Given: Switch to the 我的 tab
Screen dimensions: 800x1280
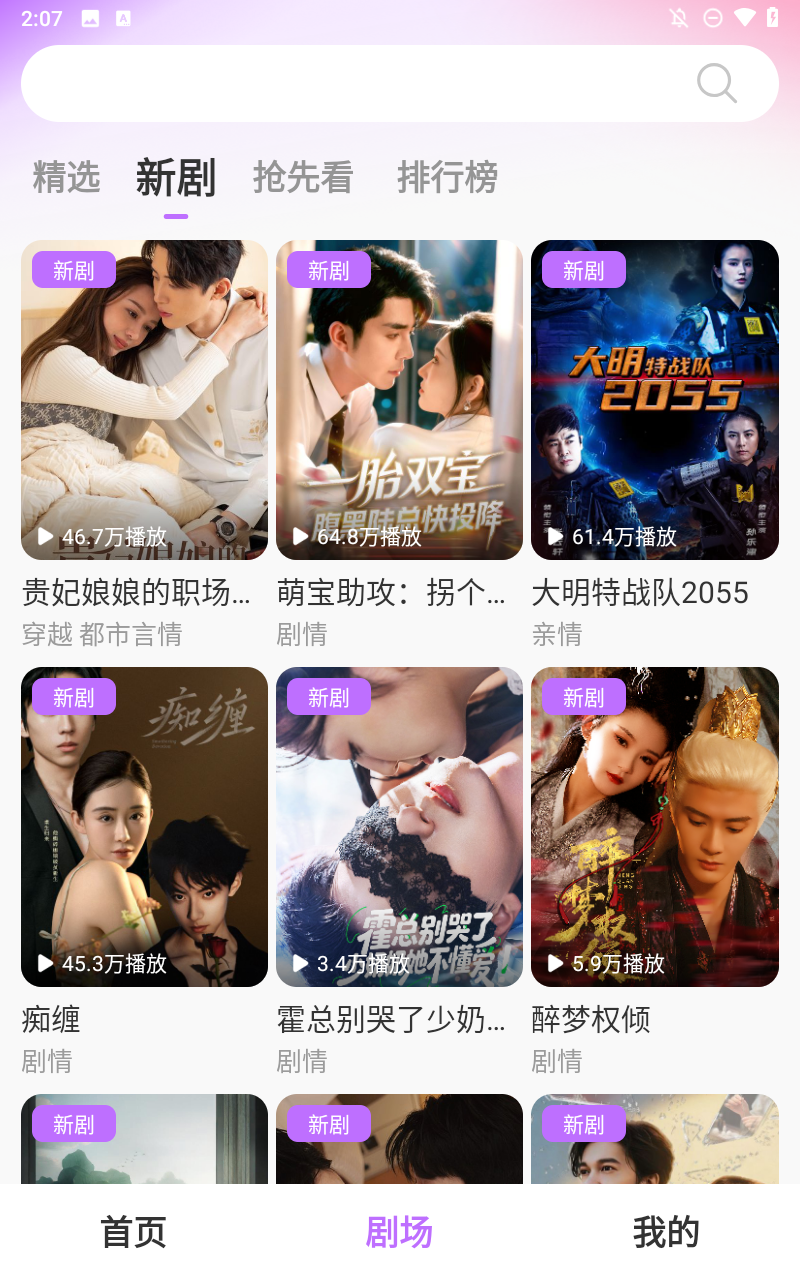Looking at the screenshot, I should pyautogui.click(x=666, y=1232).
